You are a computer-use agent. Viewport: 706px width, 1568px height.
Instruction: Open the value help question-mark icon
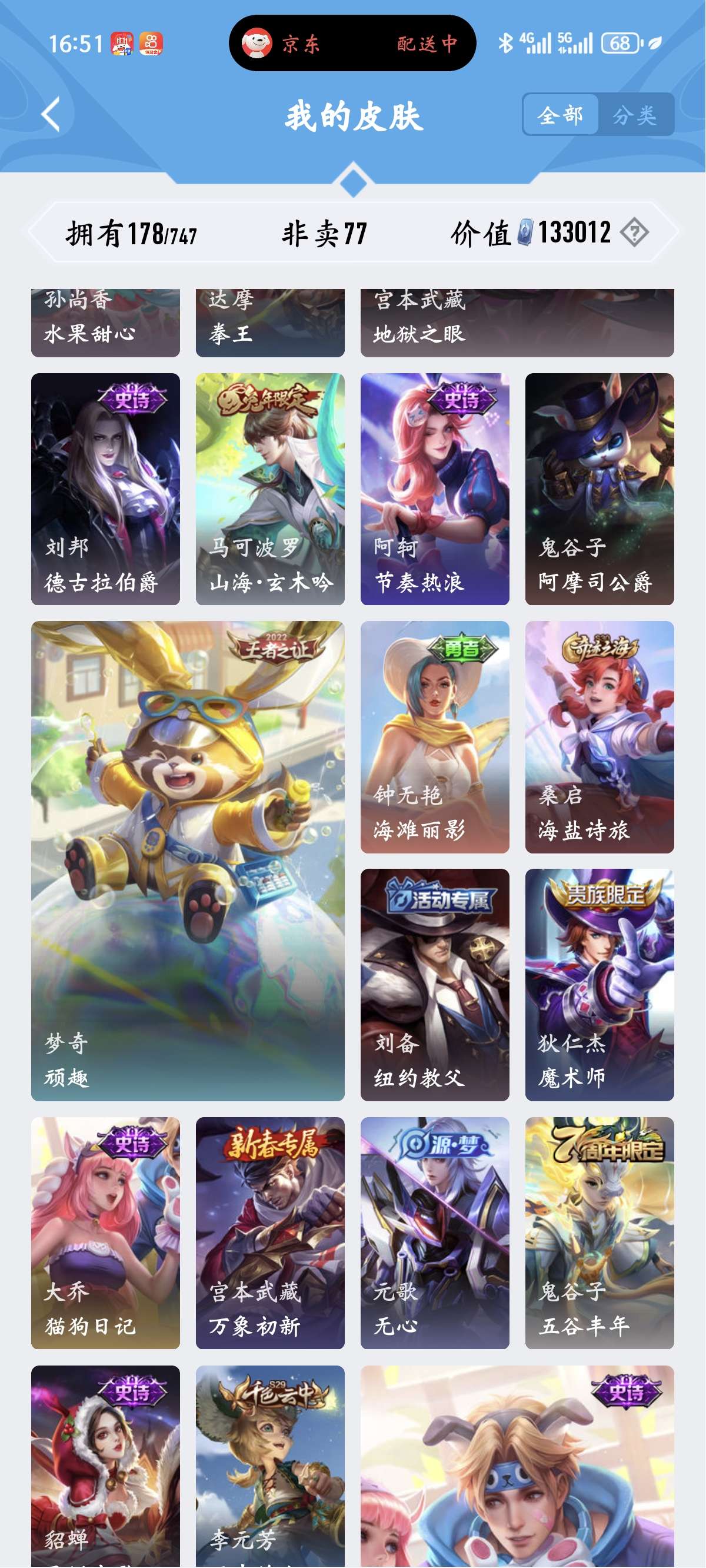point(634,232)
